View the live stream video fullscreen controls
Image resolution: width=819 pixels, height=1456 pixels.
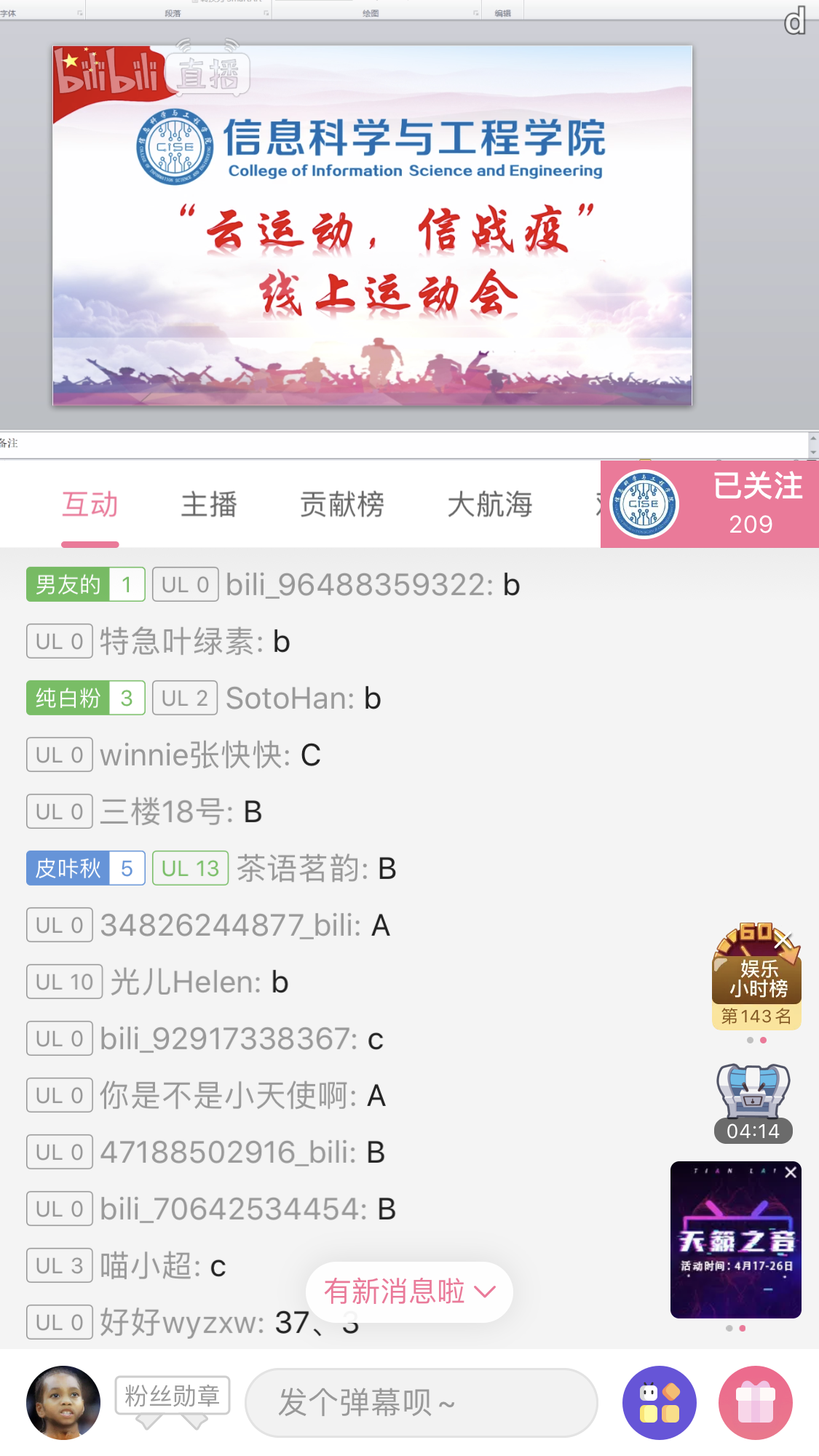coord(372,226)
